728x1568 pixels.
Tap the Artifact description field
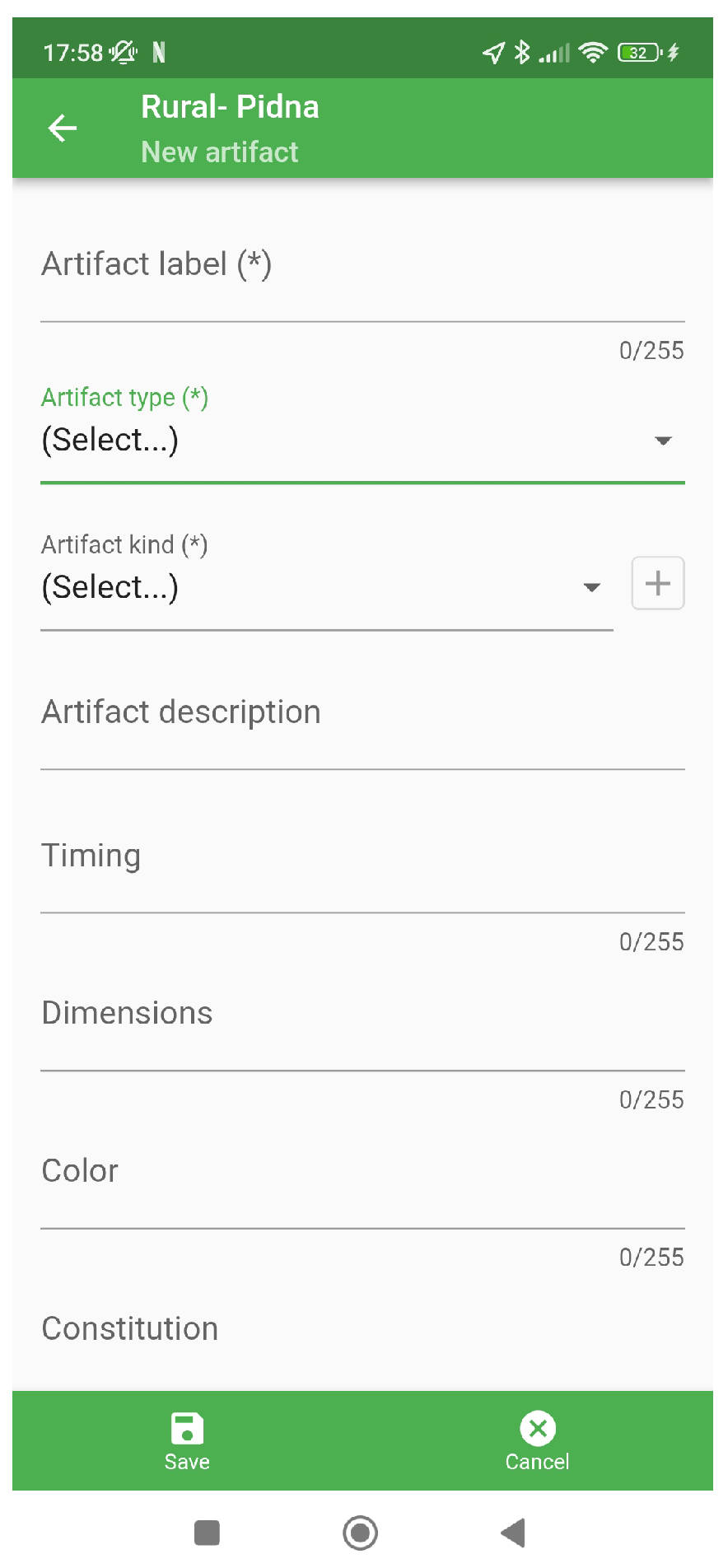point(362,726)
